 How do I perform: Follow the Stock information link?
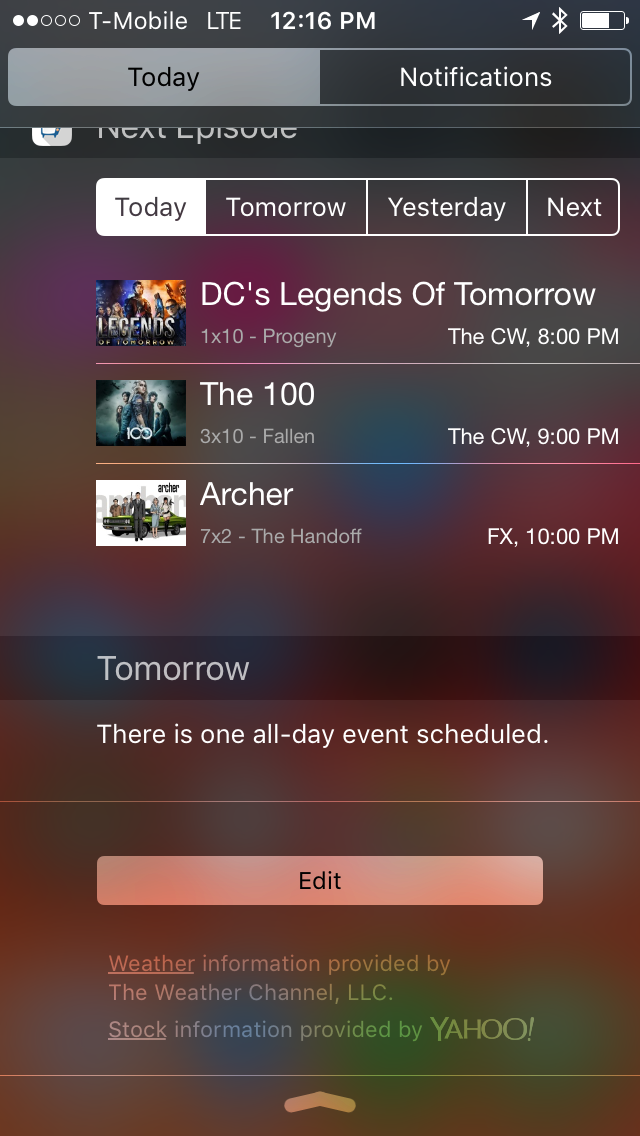click(137, 1029)
